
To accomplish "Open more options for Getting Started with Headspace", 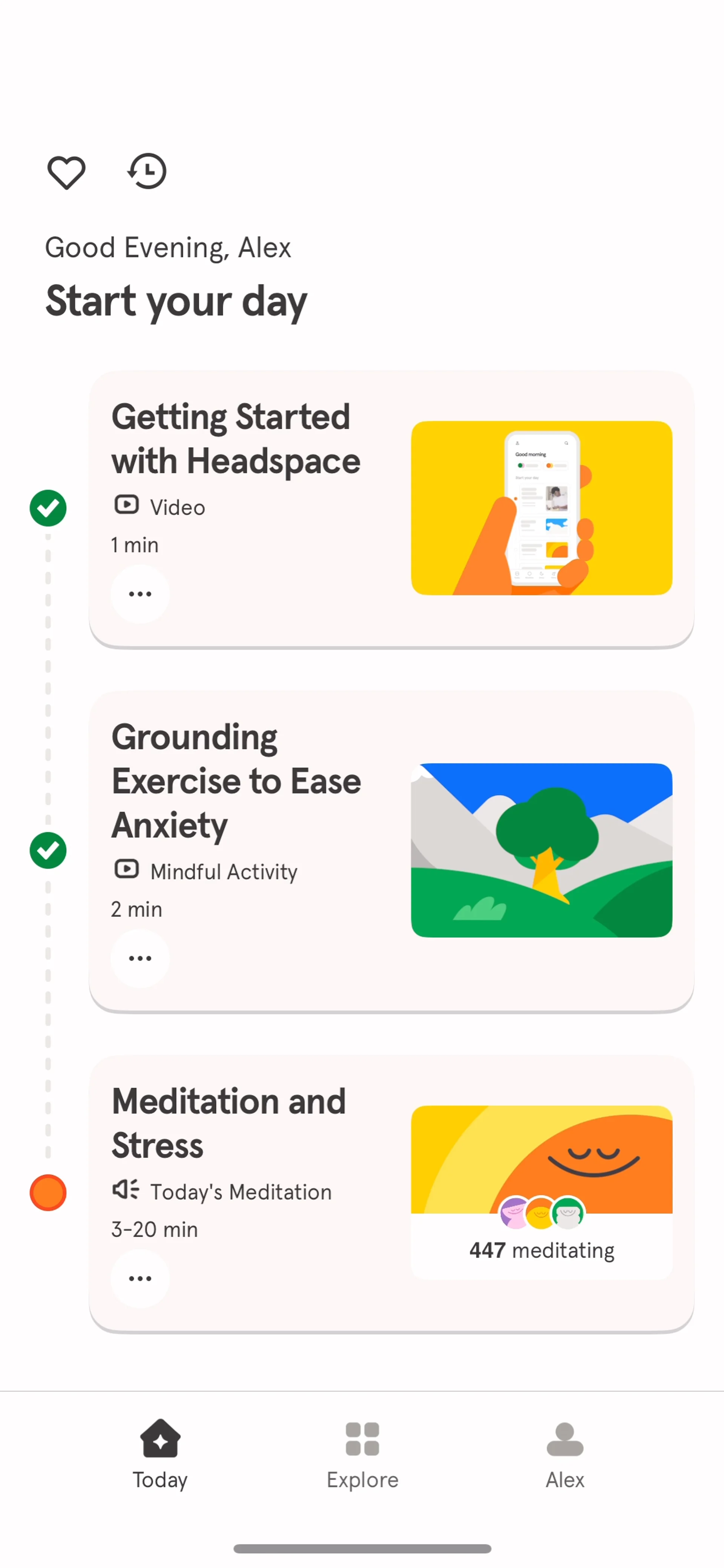I will (x=140, y=593).
